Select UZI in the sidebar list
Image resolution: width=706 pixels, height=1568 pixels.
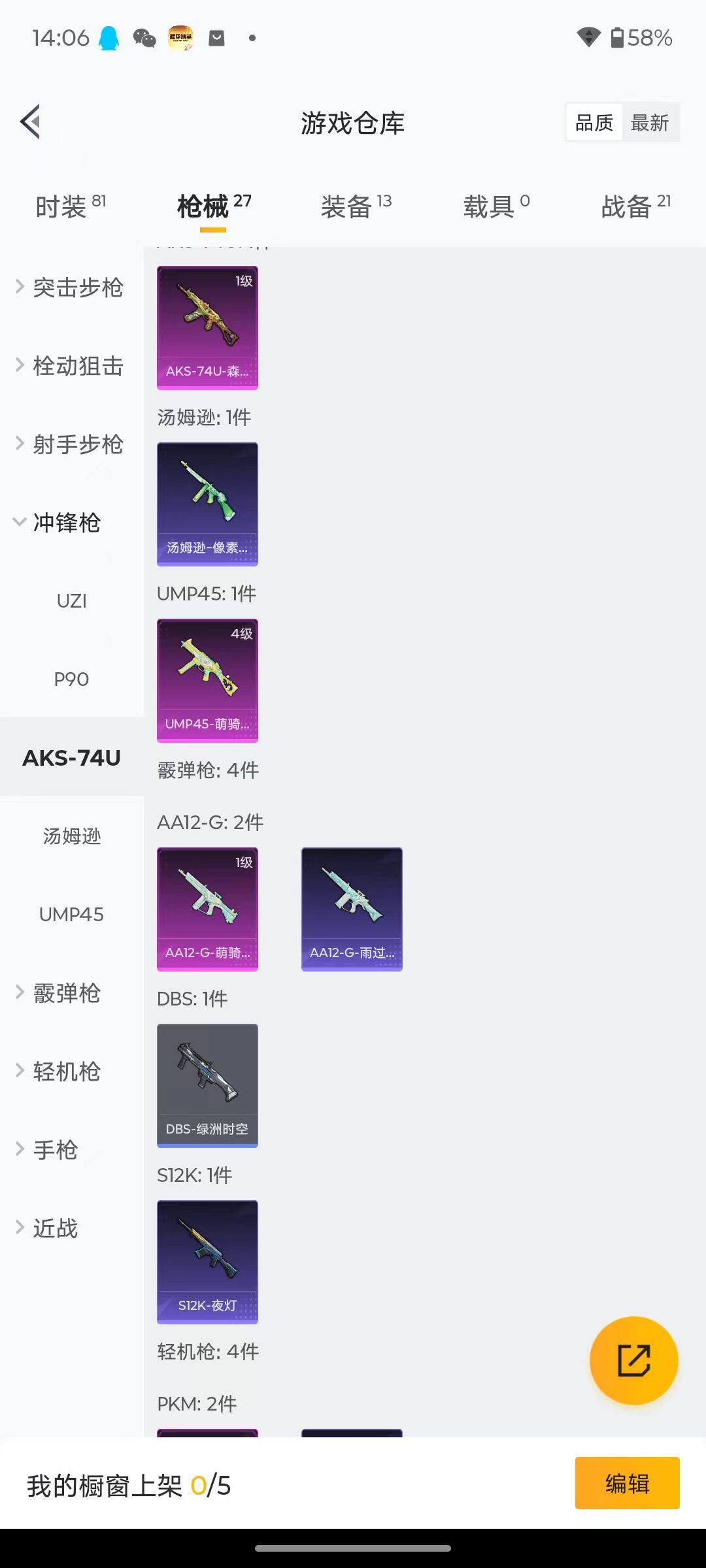(72, 600)
